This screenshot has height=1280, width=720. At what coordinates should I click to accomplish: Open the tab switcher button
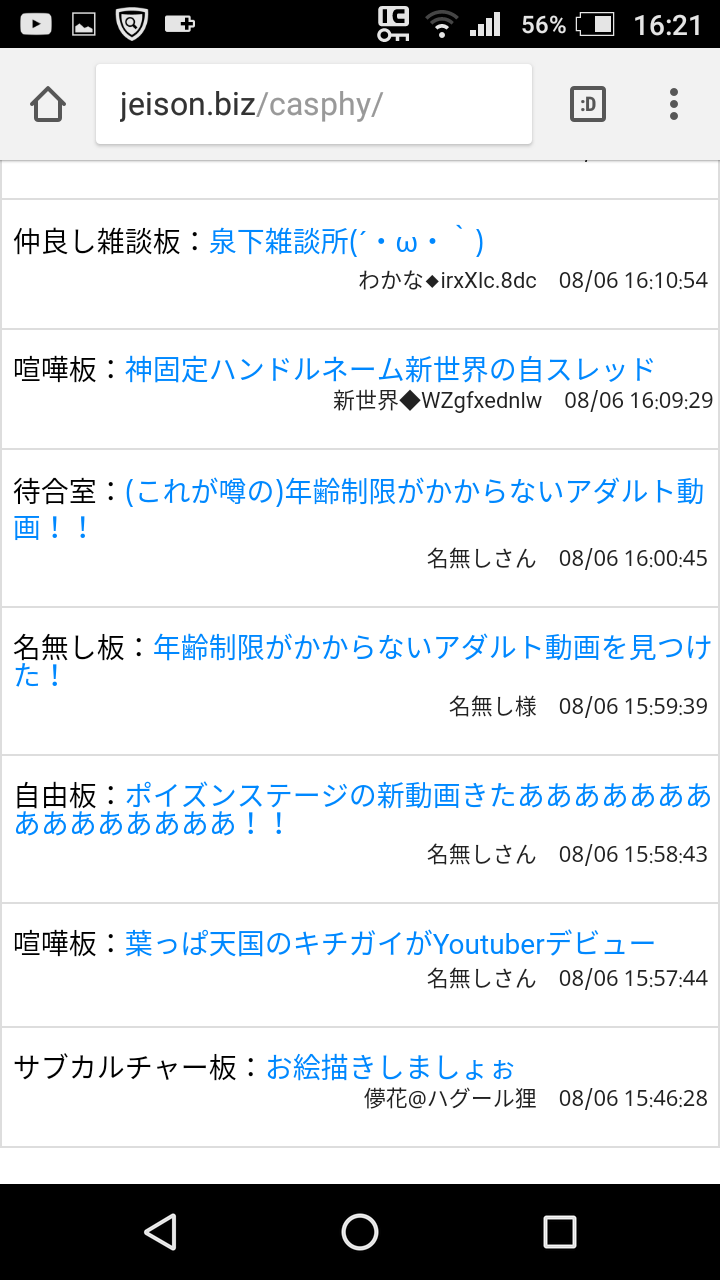(588, 104)
